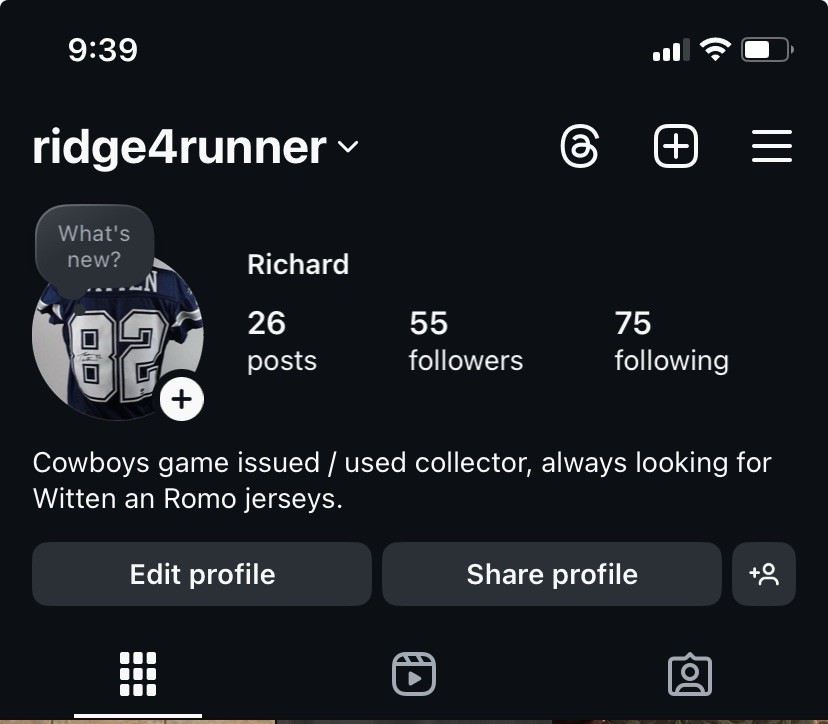
Task: Switch to the Reels tab
Action: tap(414, 674)
